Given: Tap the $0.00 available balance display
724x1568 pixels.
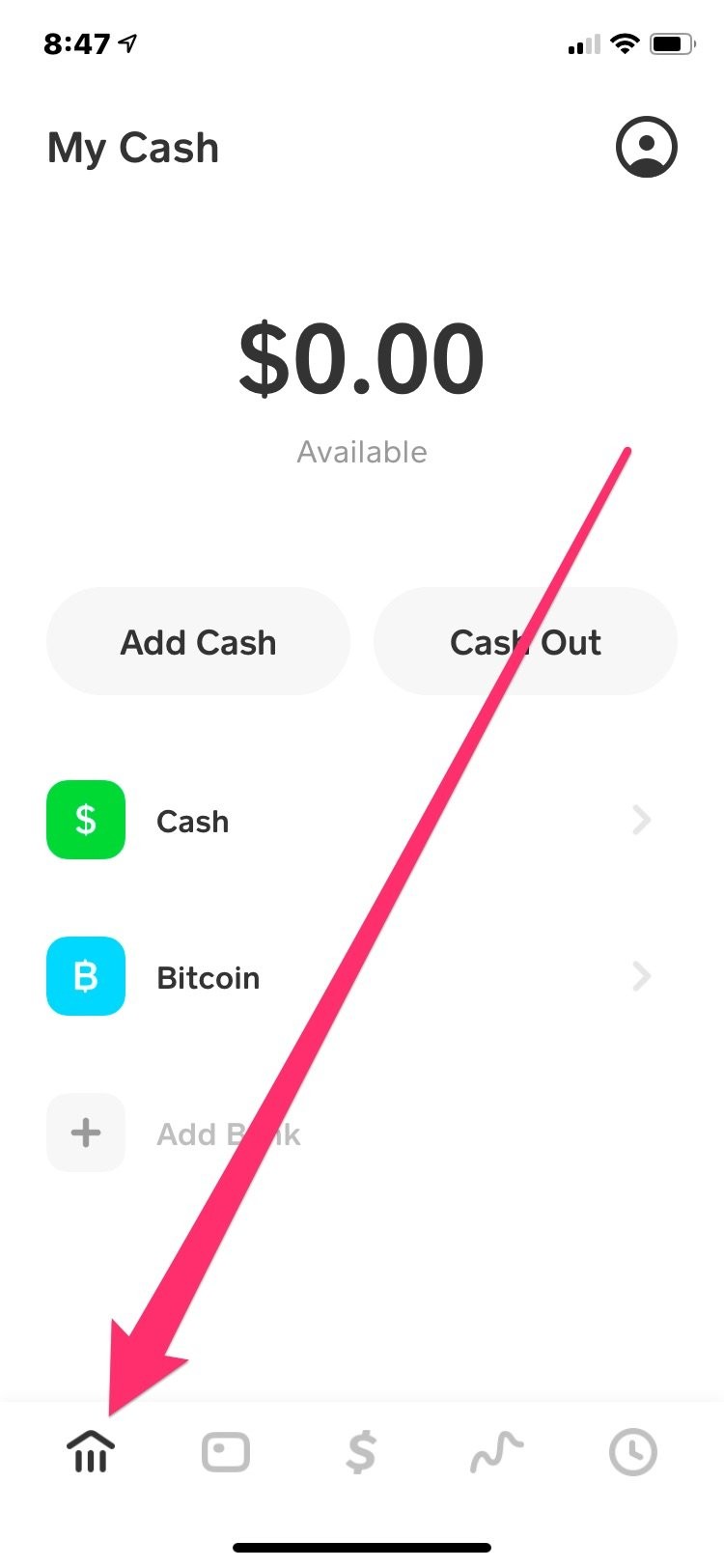Looking at the screenshot, I should [361, 357].
